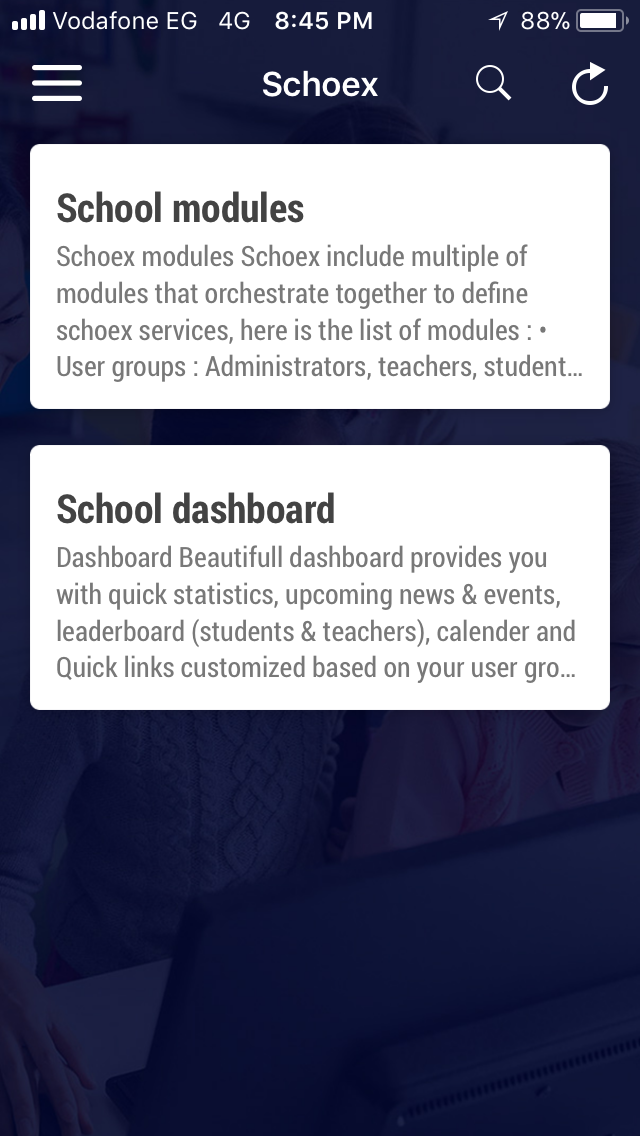This screenshot has width=640, height=1136.
Task: Open the hamburger drawer menu
Action: point(57,83)
